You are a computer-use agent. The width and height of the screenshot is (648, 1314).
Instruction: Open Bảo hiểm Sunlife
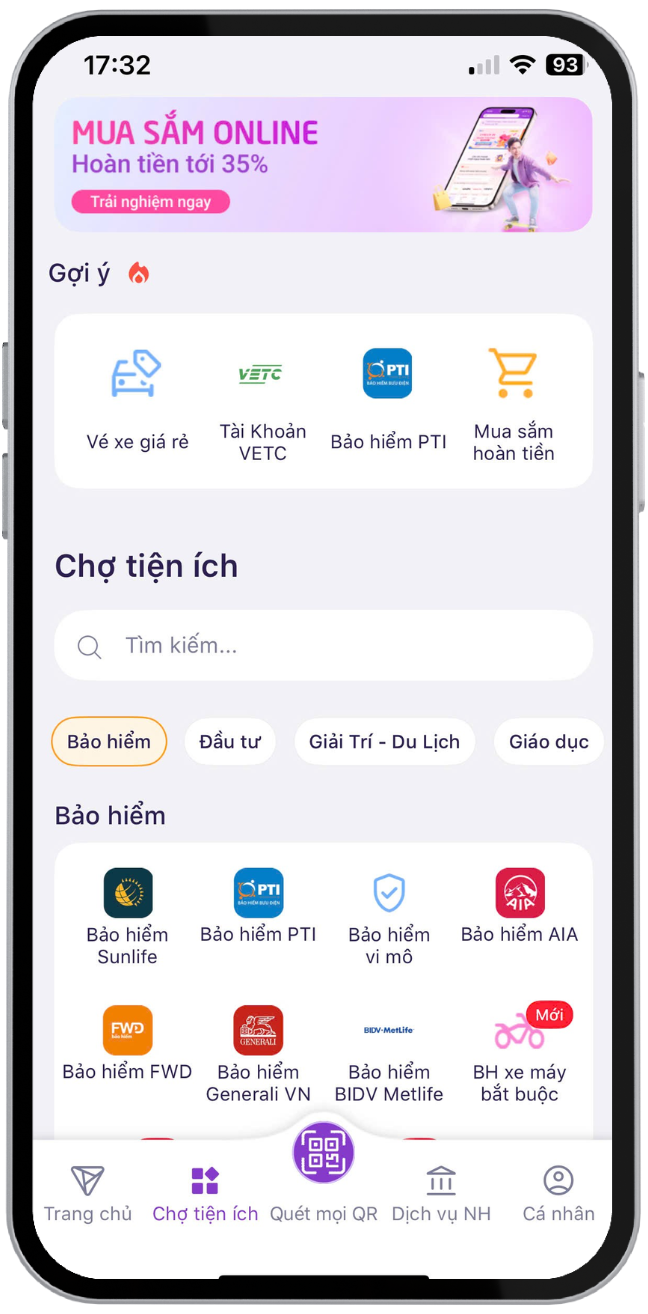click(x=128, y=915)
